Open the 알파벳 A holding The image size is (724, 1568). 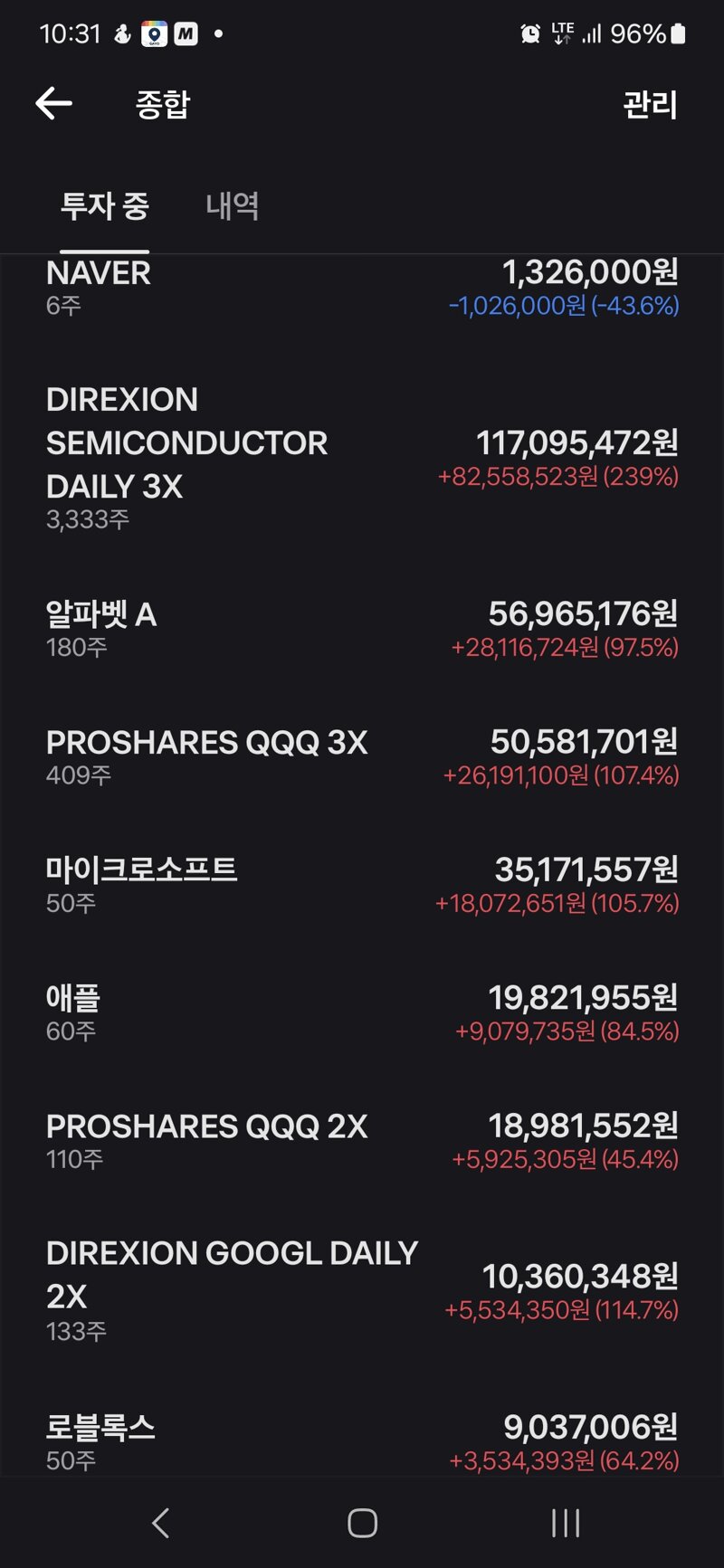point(362,630)
